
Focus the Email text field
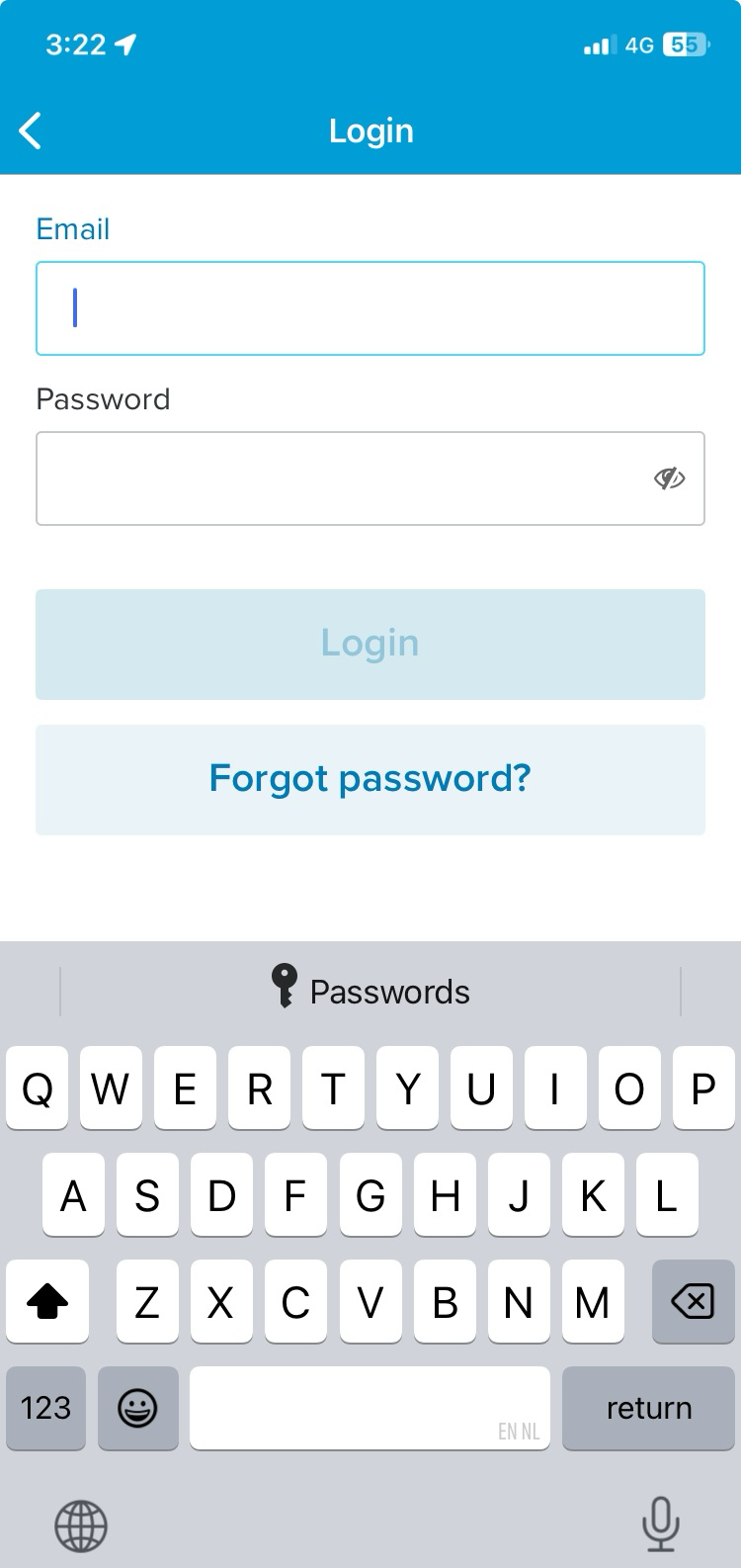[370, 308]
